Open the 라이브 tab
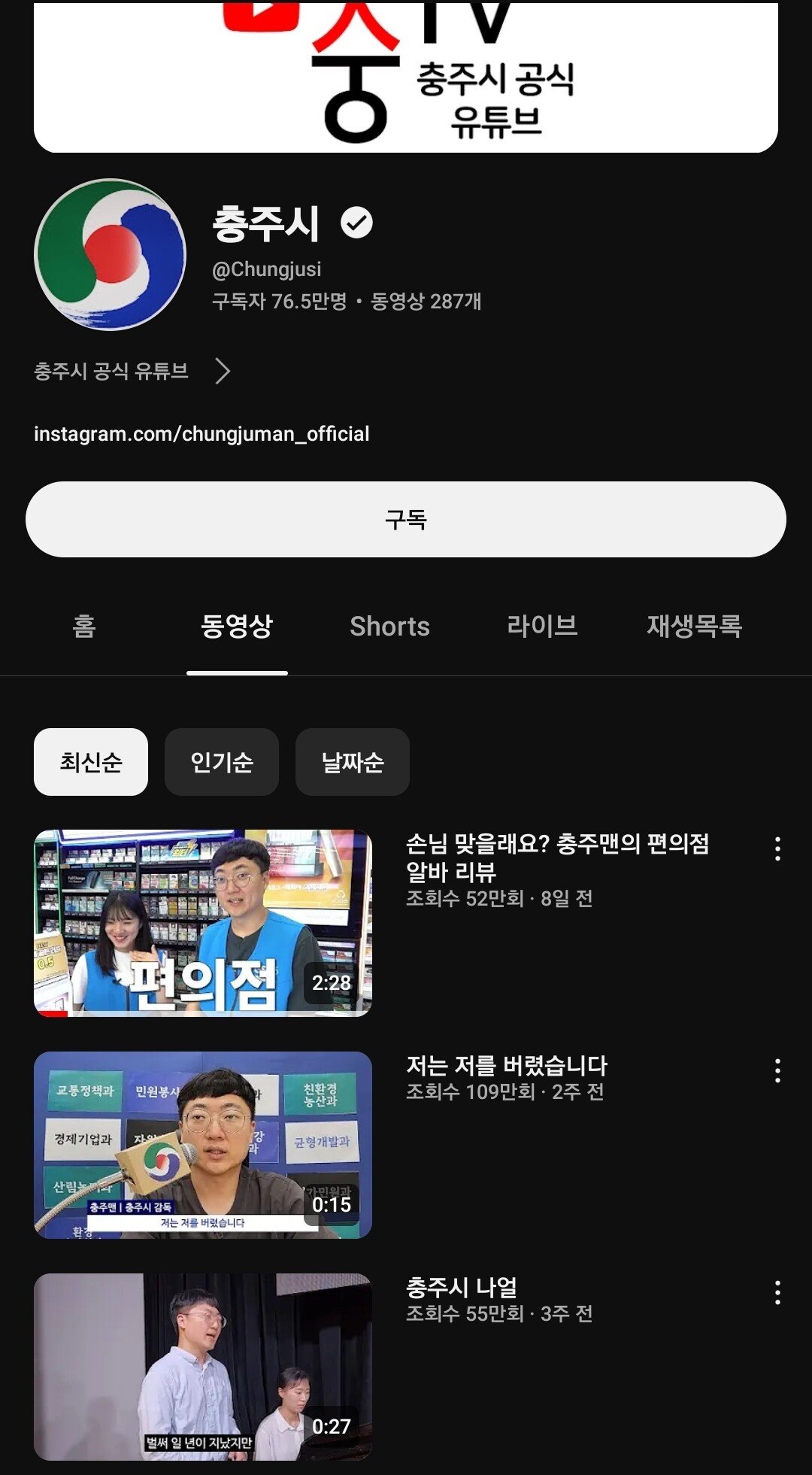 (x=541, y=626)
